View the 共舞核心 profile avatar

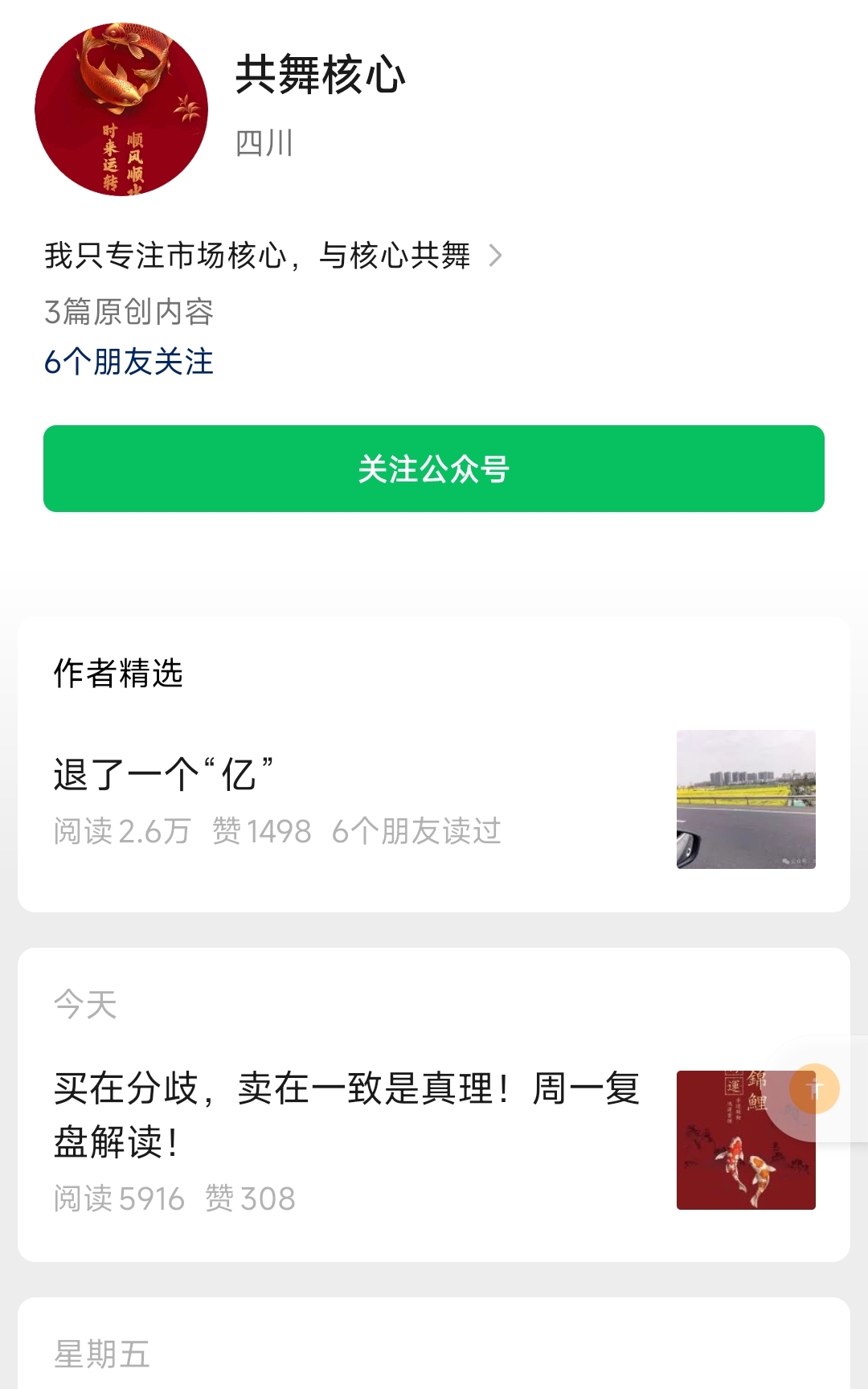coord(121,109)
